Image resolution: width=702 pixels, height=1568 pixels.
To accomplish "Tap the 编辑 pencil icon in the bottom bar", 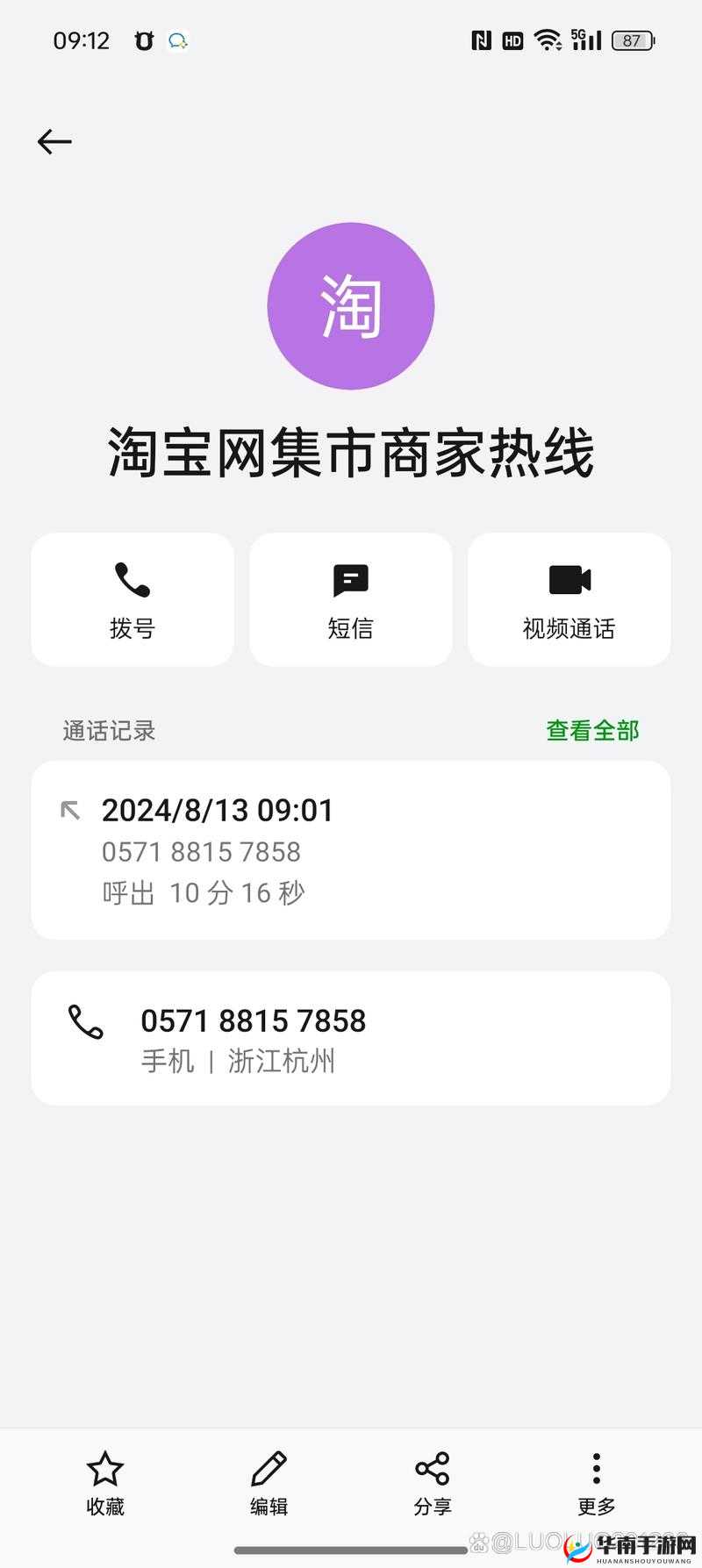I will tap(269, 1464).
